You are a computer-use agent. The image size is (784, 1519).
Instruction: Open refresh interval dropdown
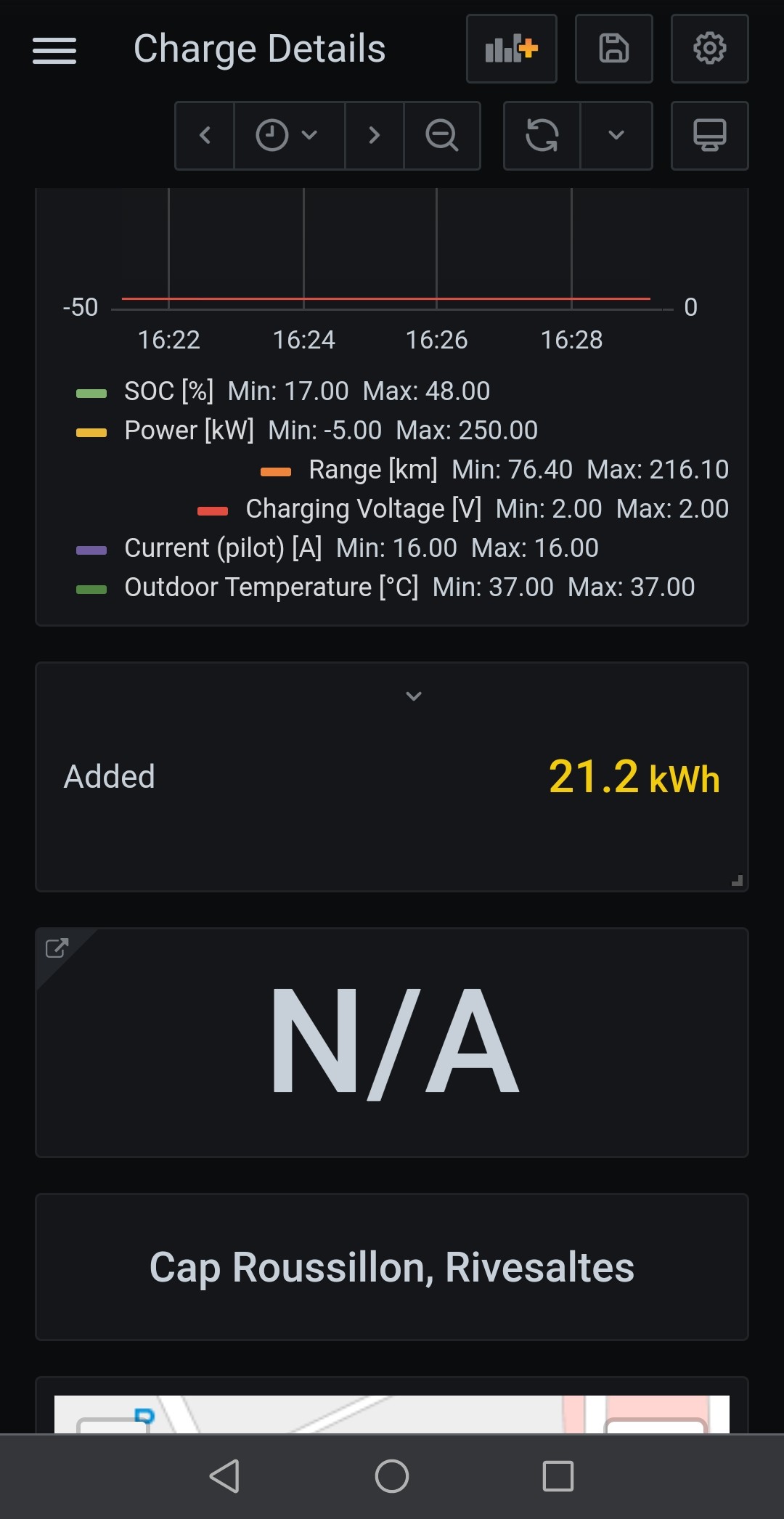pos(616,136)
